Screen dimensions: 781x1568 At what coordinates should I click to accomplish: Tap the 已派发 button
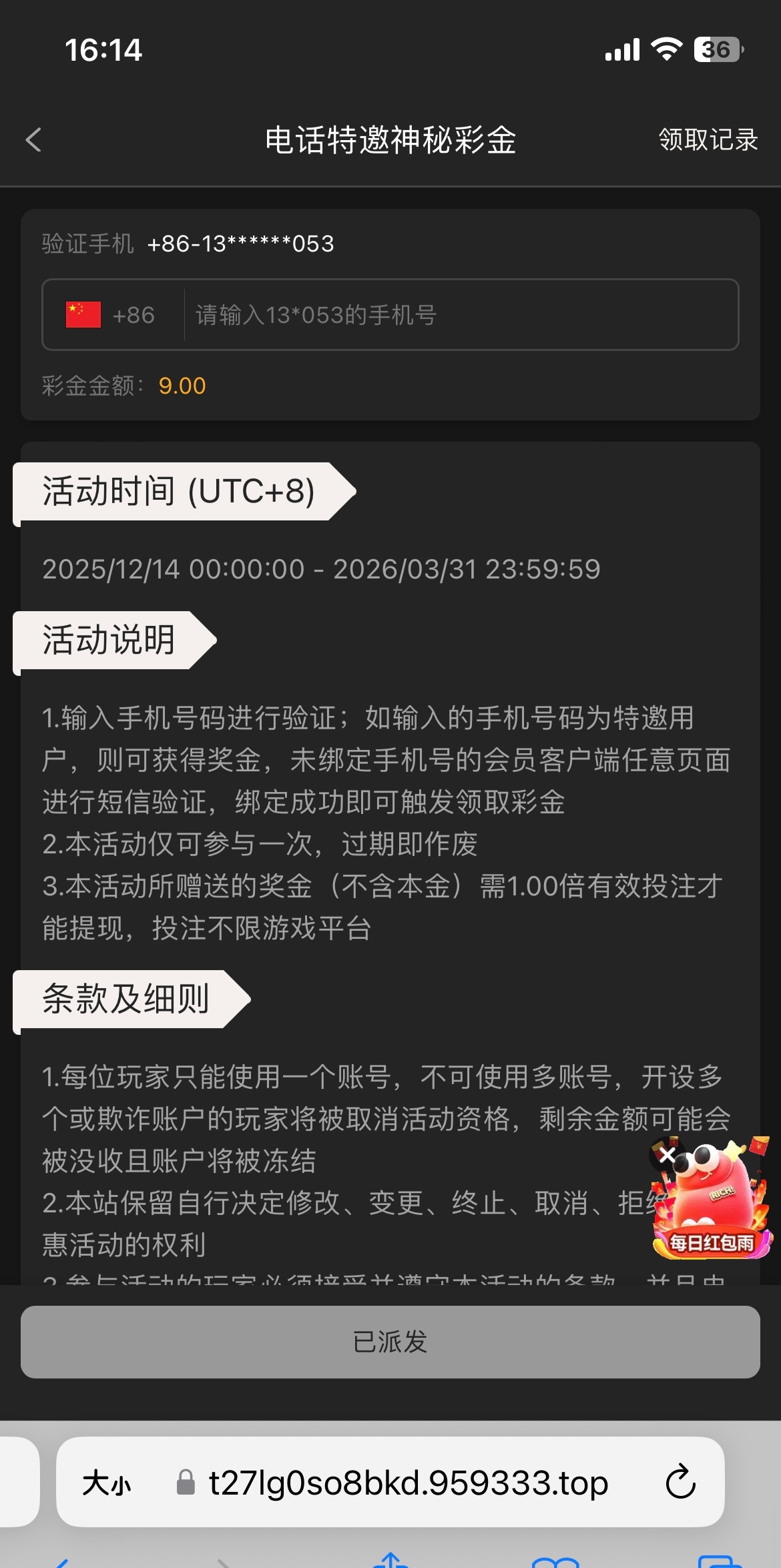point(390,1342)
